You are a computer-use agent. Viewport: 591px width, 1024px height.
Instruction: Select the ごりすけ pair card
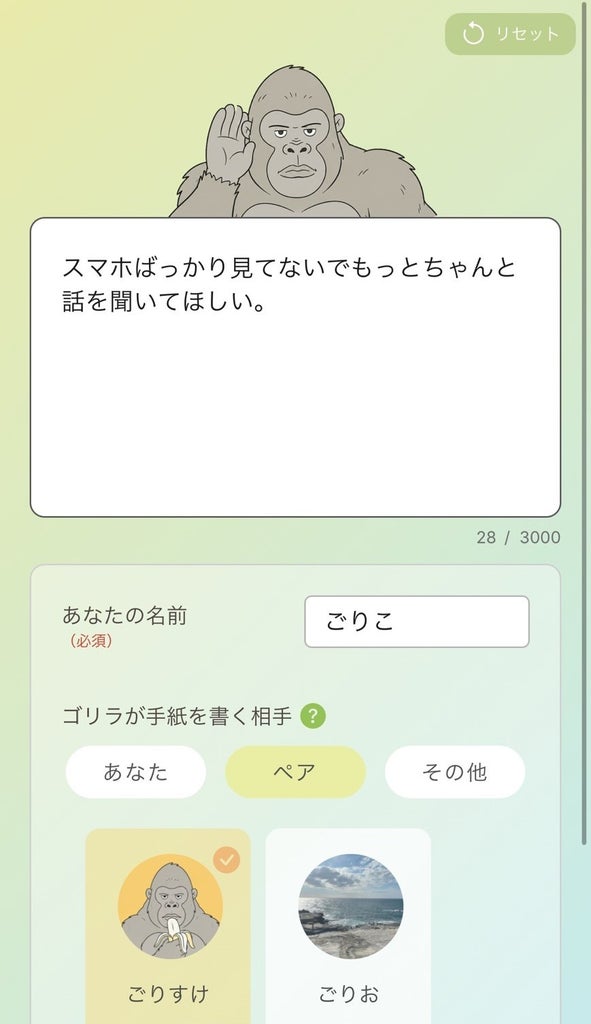pyautogui.click(x=168, y=926)
